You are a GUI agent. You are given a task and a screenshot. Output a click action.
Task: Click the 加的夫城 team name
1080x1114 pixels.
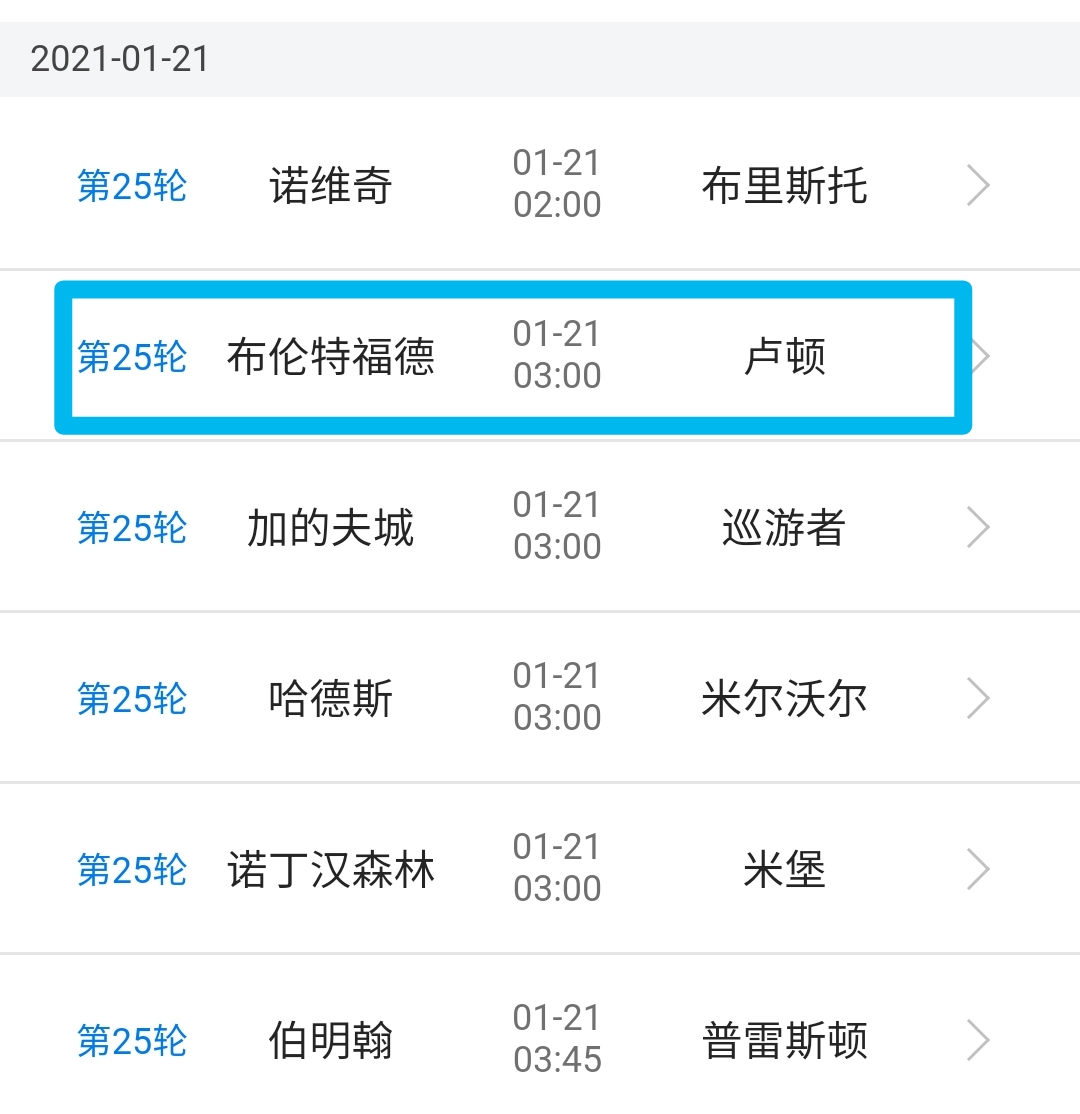(330, 527)
